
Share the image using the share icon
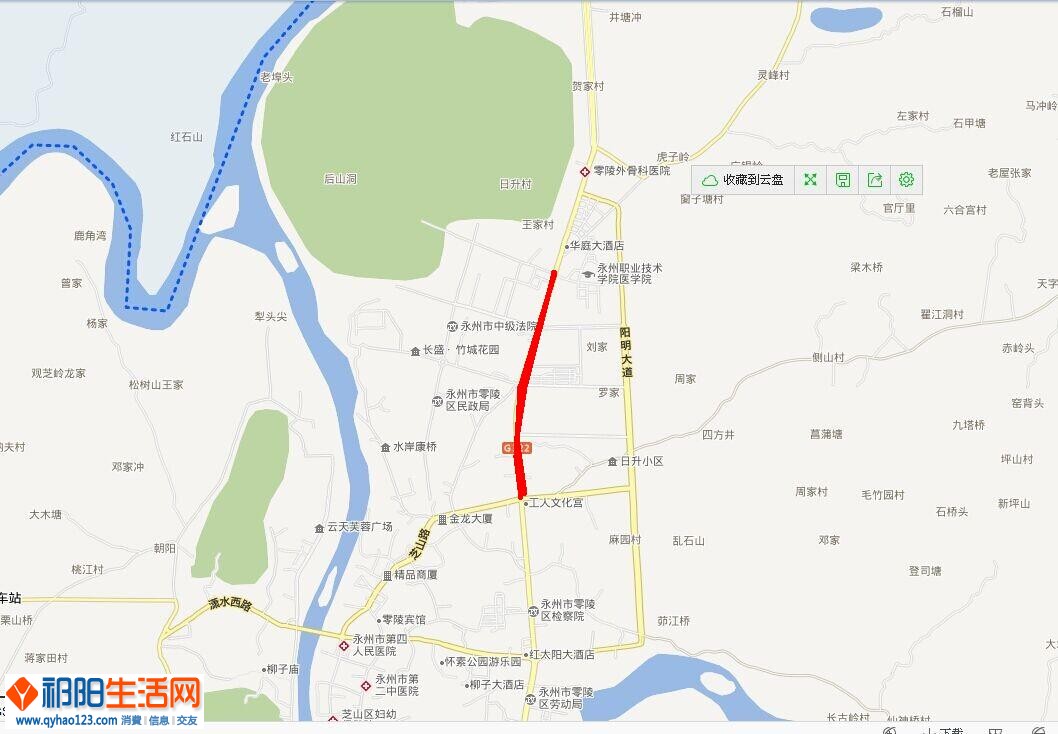tap(875, 180)
